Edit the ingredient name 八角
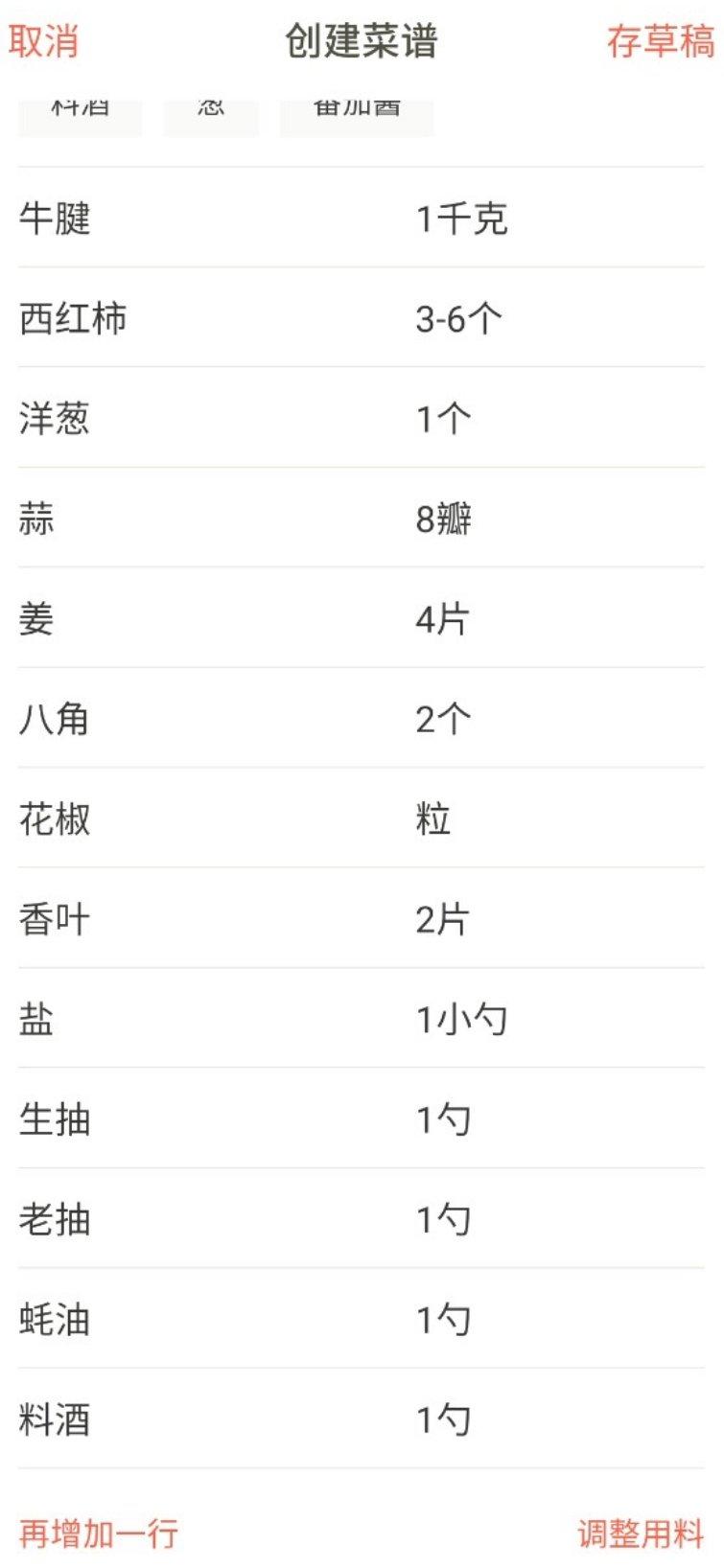Image resolution: width=724 pixels, height=1568 pixels. (x=55, y=719)
